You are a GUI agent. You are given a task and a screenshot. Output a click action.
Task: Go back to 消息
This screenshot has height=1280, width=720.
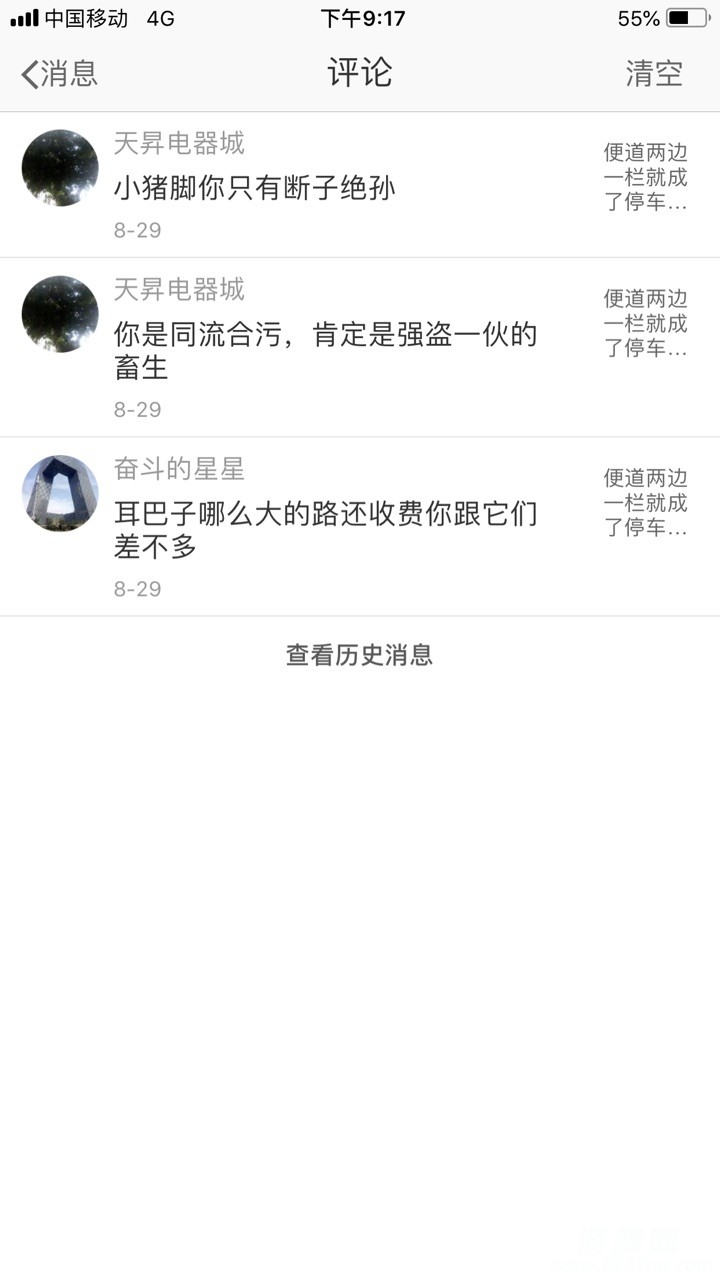(x=60, y=73)
